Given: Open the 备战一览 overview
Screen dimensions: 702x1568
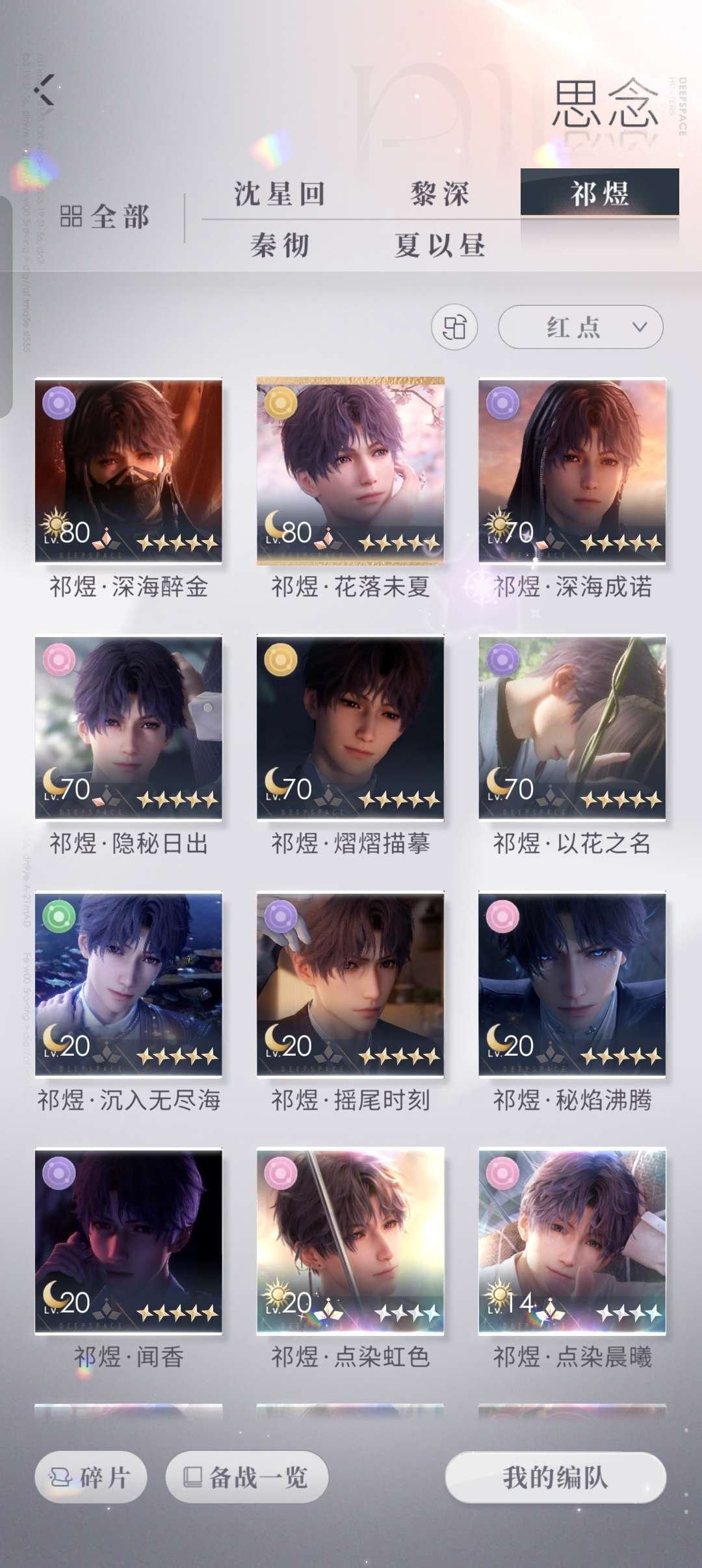Looking at the screenshot, I should coord(247,1477).
